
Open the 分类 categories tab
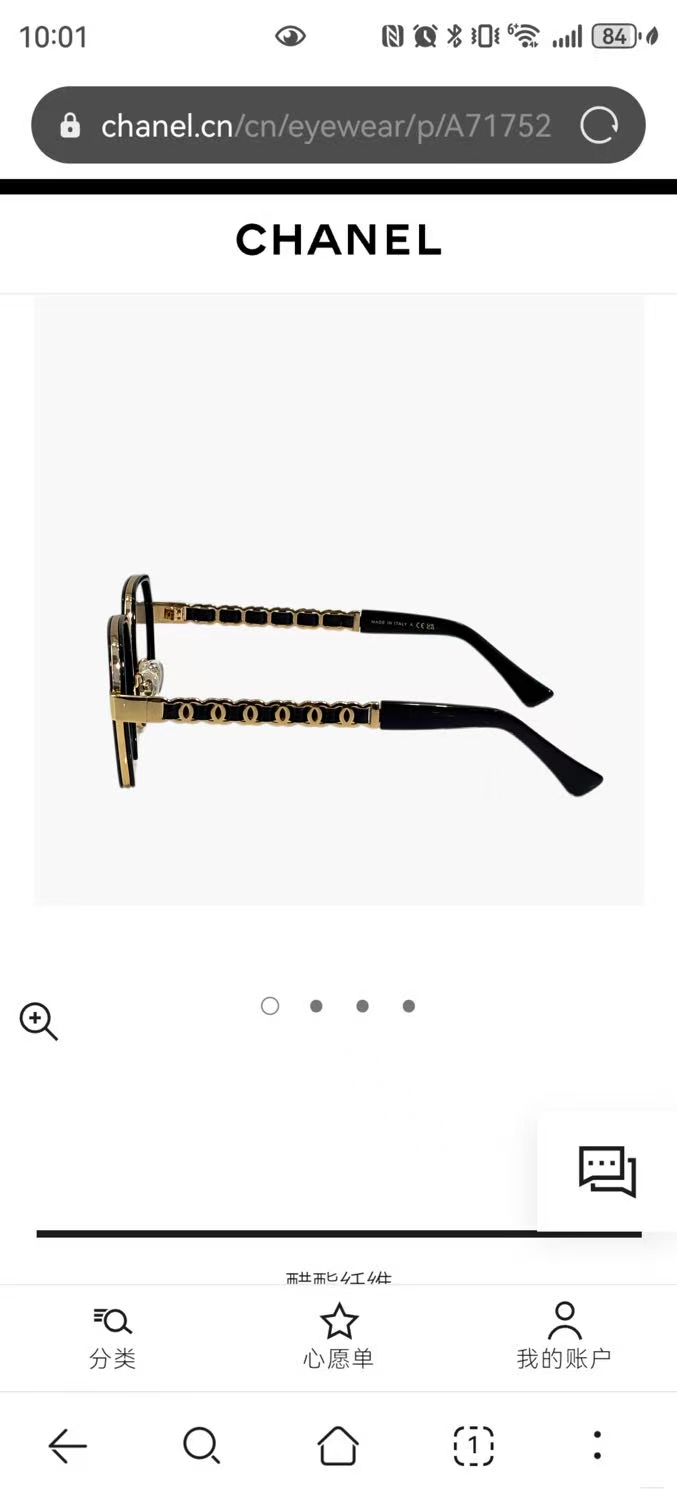pyautogui.click(x=112, y=1337)
